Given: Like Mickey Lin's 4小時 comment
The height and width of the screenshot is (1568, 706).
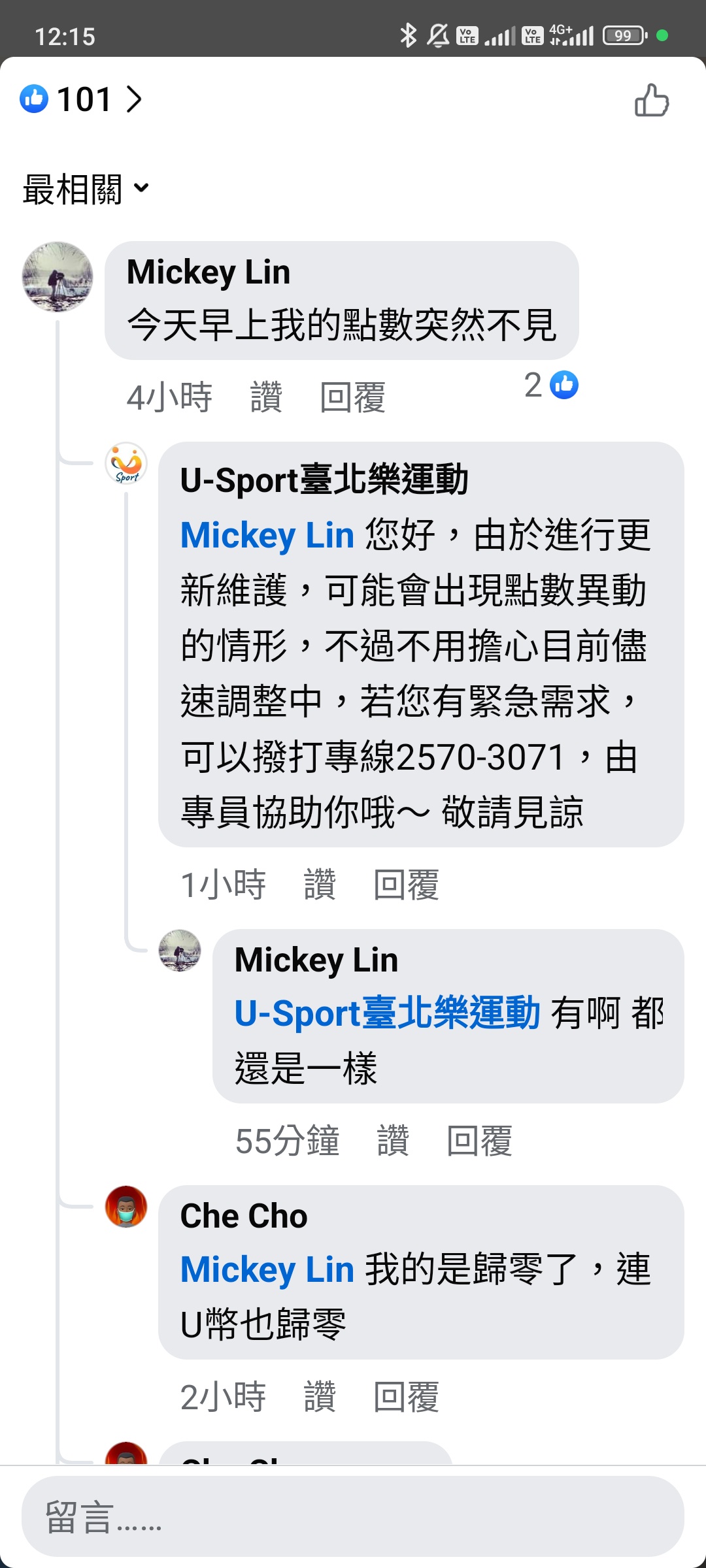Looking at the screenshot, I should (266, 397).
